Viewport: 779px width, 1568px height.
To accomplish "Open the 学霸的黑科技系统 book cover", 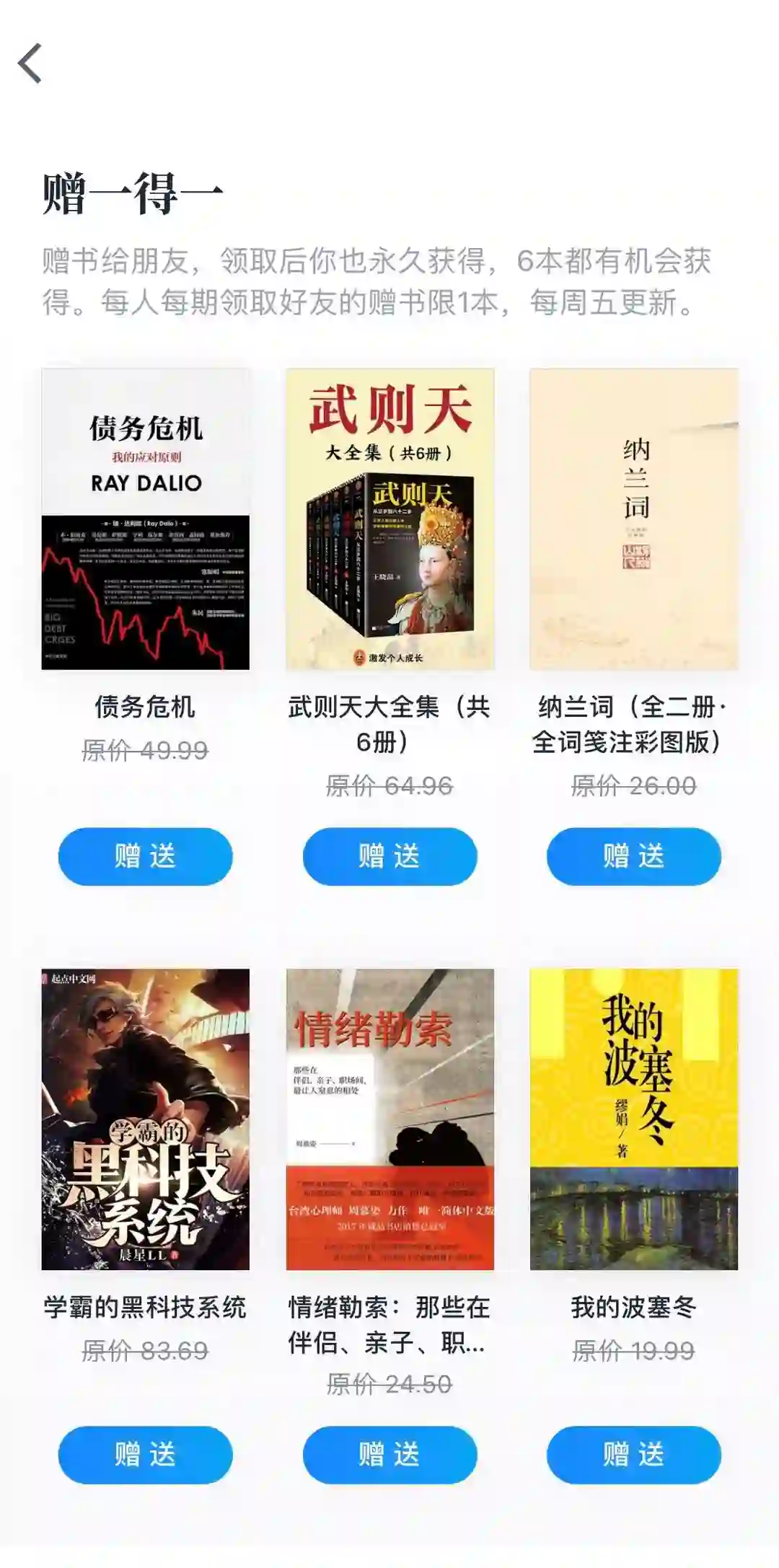I will (x=146, y=1119).
